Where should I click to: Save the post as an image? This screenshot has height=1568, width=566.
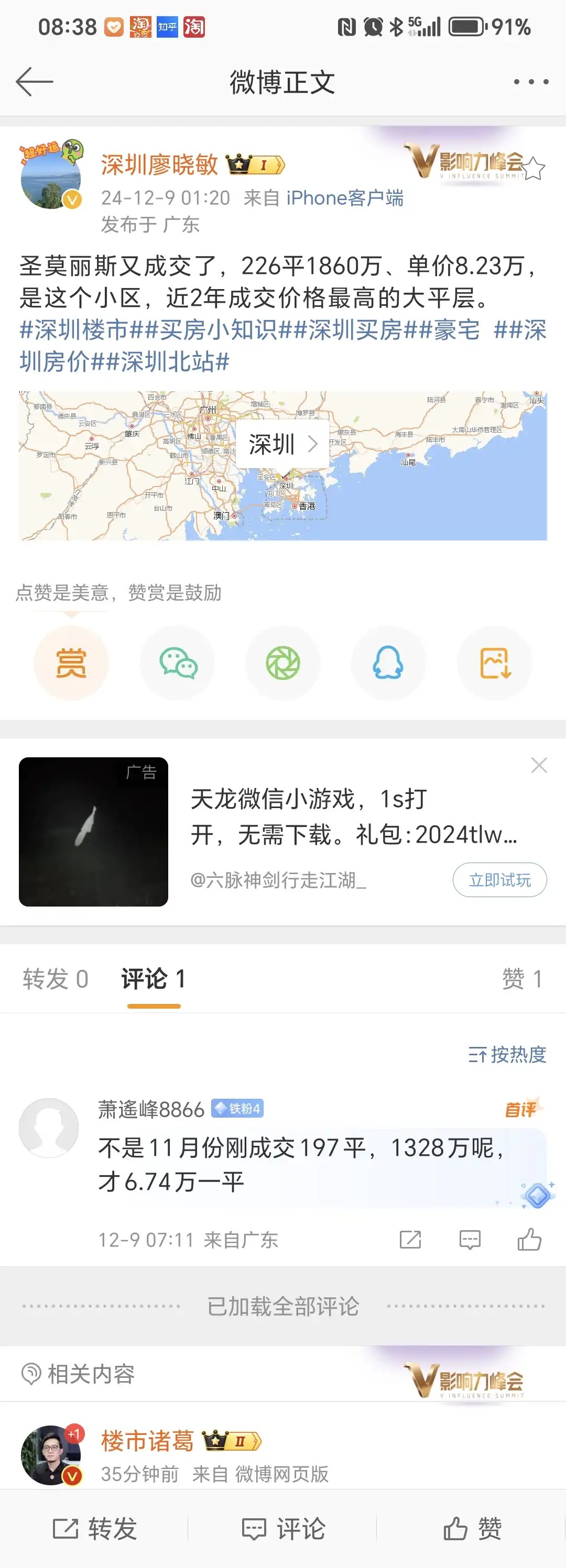coord(494,663)
